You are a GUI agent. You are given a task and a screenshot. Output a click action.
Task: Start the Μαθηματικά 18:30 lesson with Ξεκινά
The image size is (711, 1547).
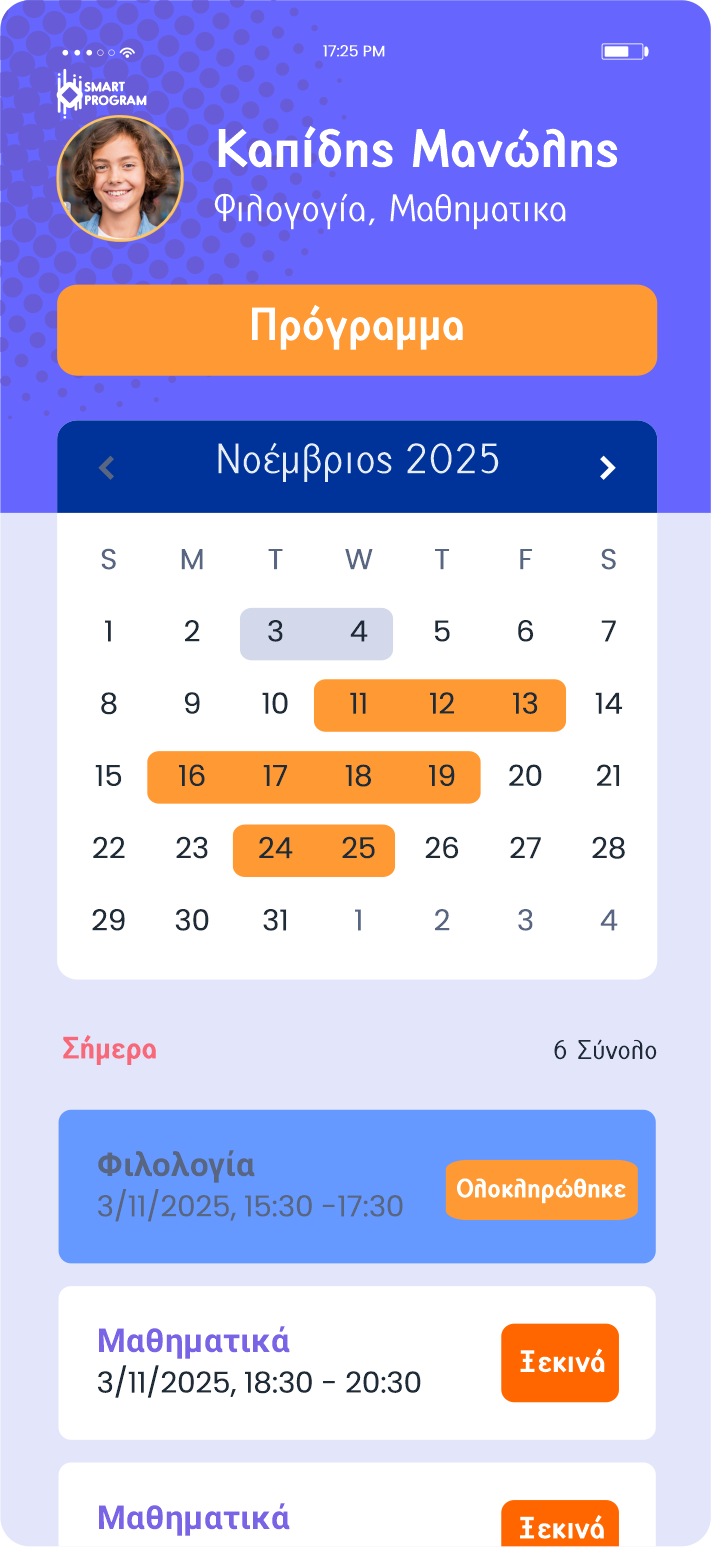(x=560, y=1362)
